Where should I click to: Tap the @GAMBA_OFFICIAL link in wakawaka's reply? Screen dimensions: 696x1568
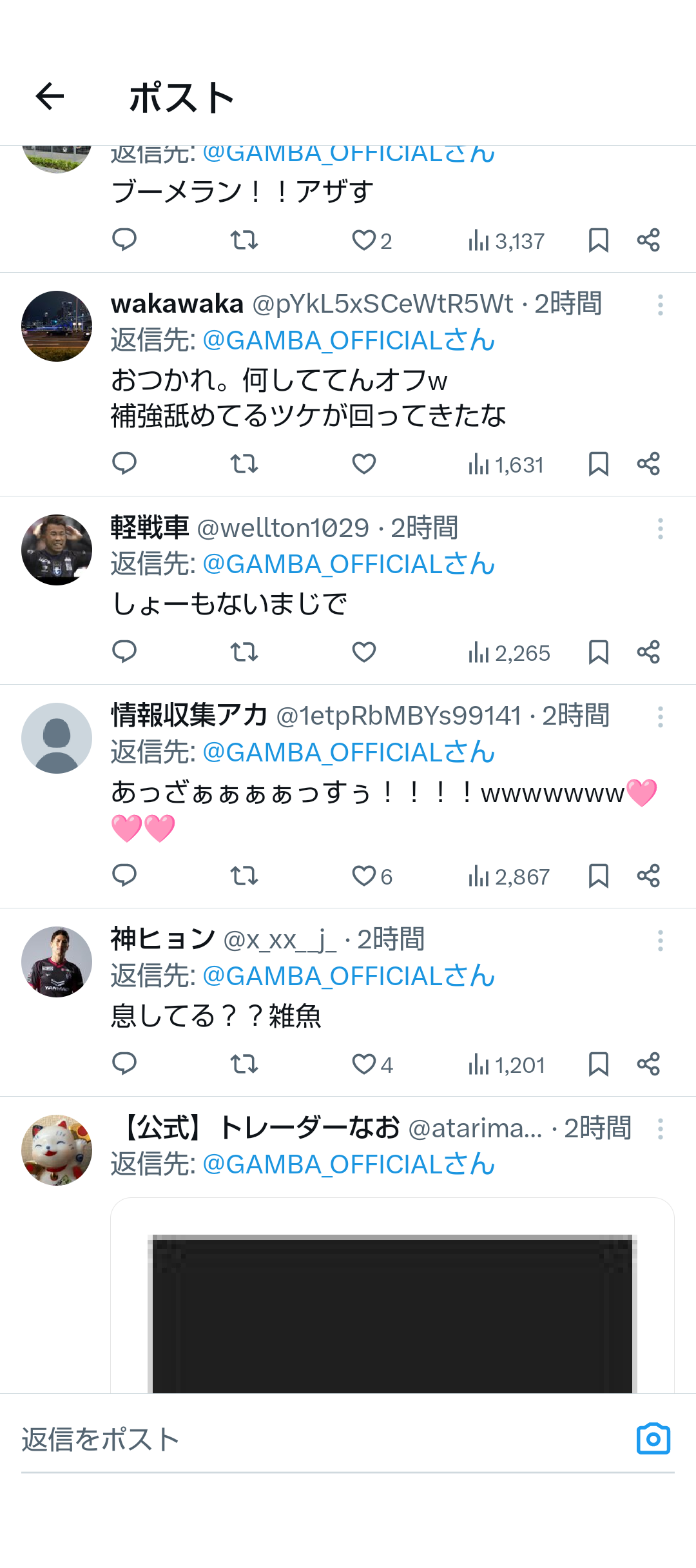pos(349,340)
